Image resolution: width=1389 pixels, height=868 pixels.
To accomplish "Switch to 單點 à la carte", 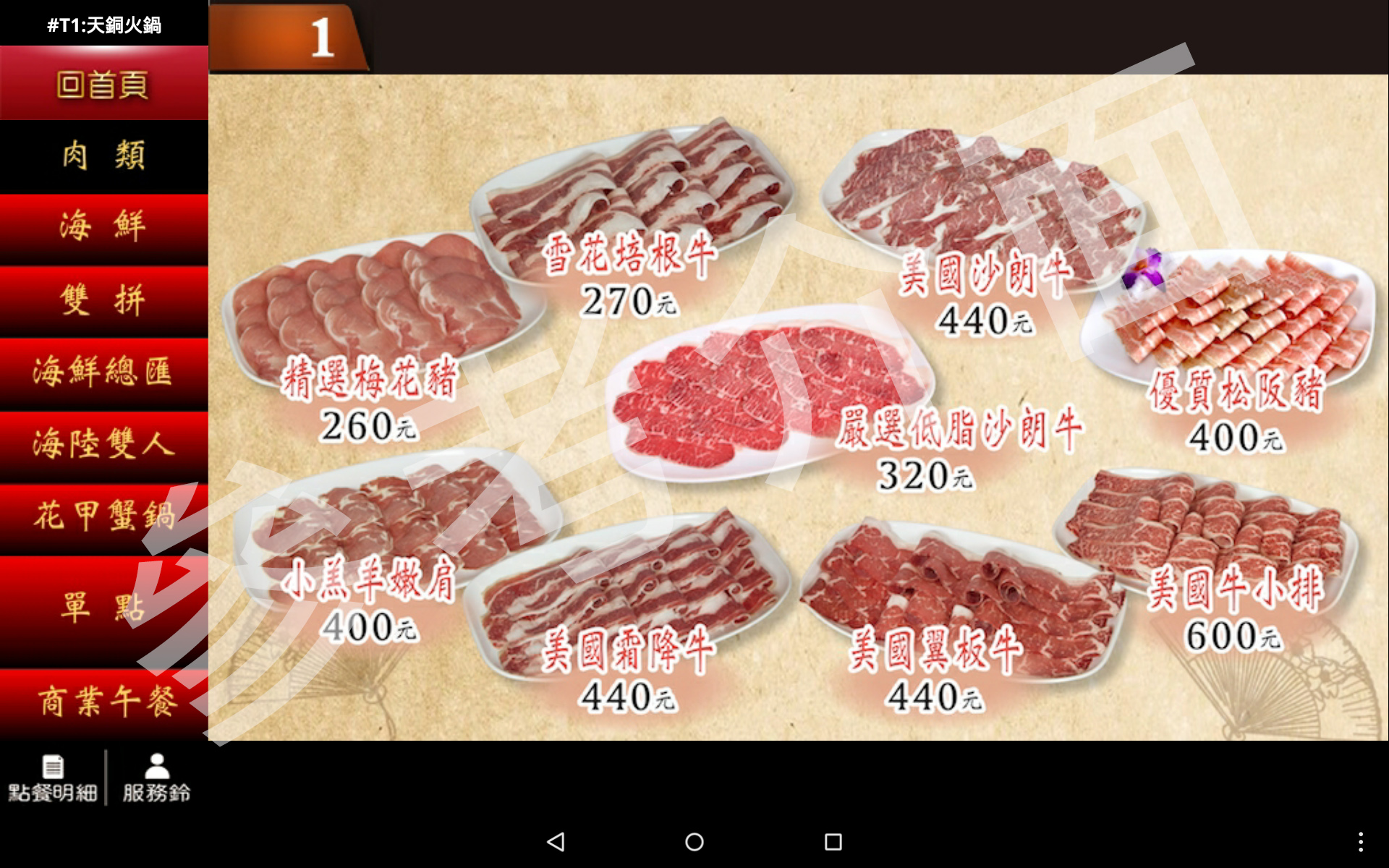I will [103, 606].
